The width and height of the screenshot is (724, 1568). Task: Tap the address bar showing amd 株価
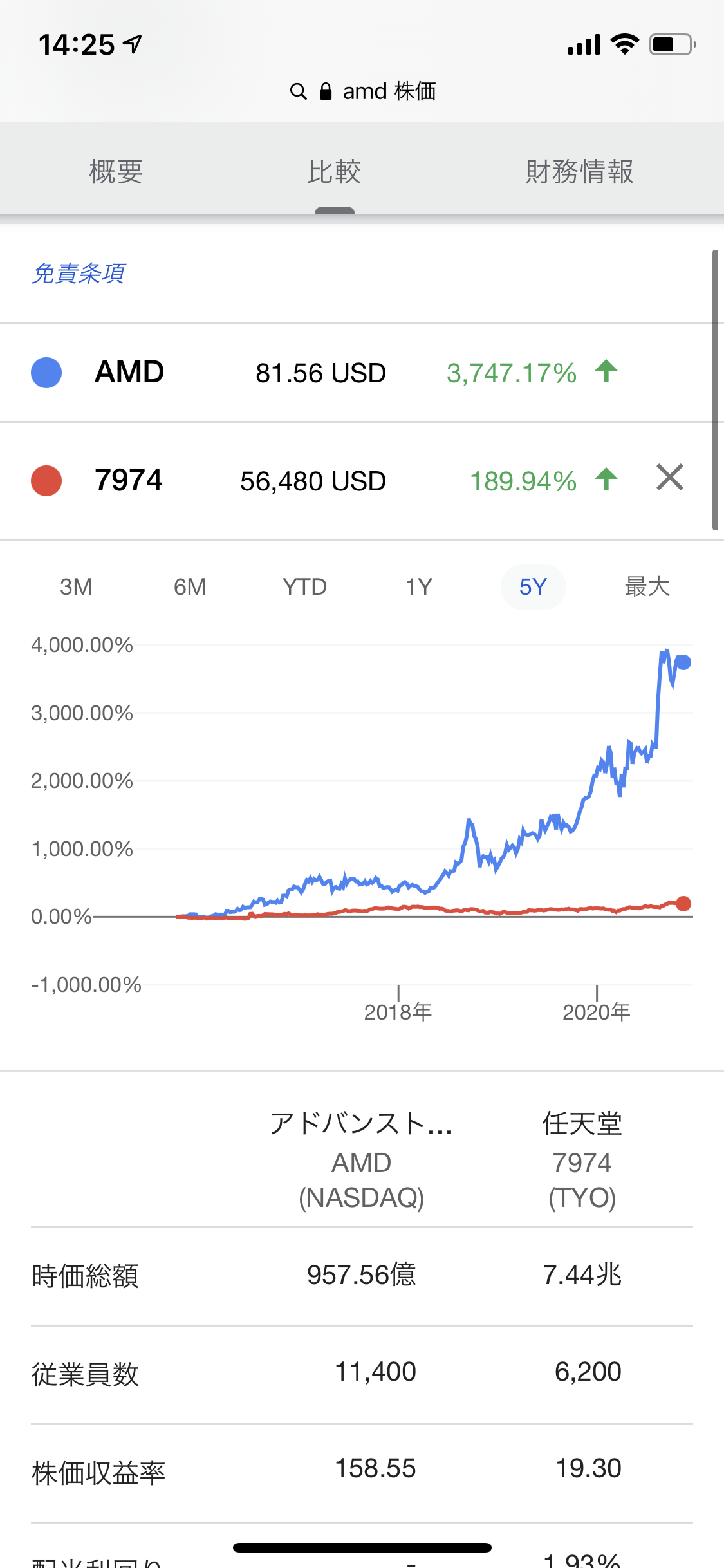362,91
